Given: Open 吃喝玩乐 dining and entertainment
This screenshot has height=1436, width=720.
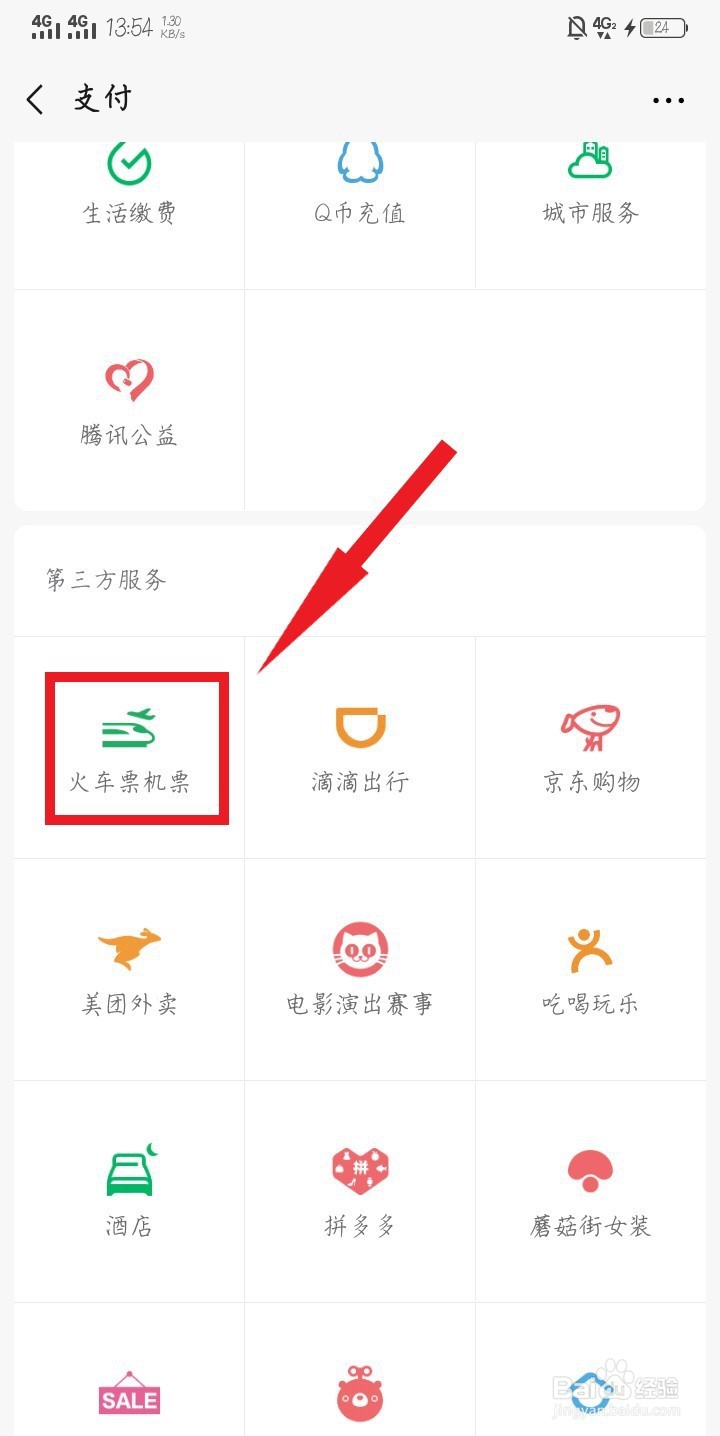Looking at the screenshot, I should [592, 968].
